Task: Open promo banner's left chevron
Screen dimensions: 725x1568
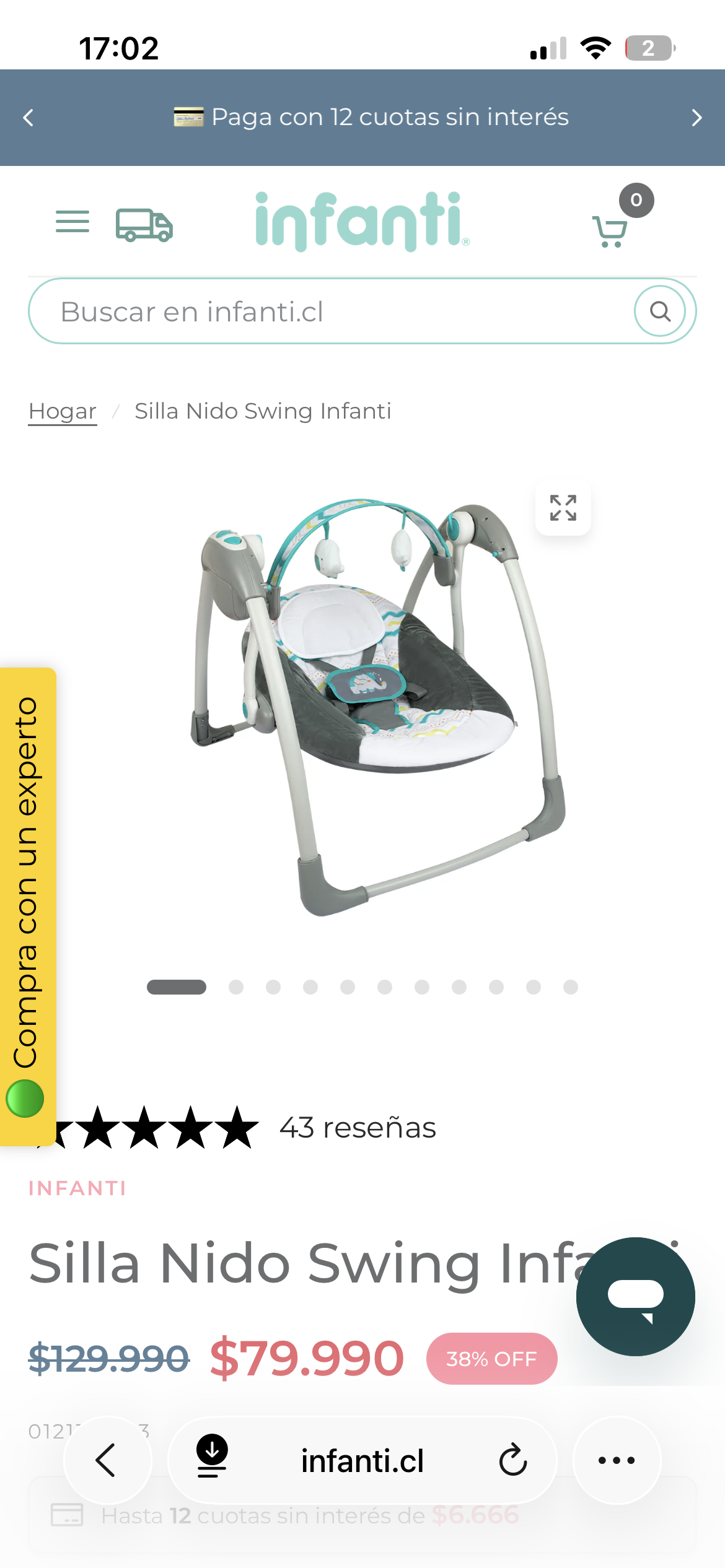Action: [x=29, y=117]
